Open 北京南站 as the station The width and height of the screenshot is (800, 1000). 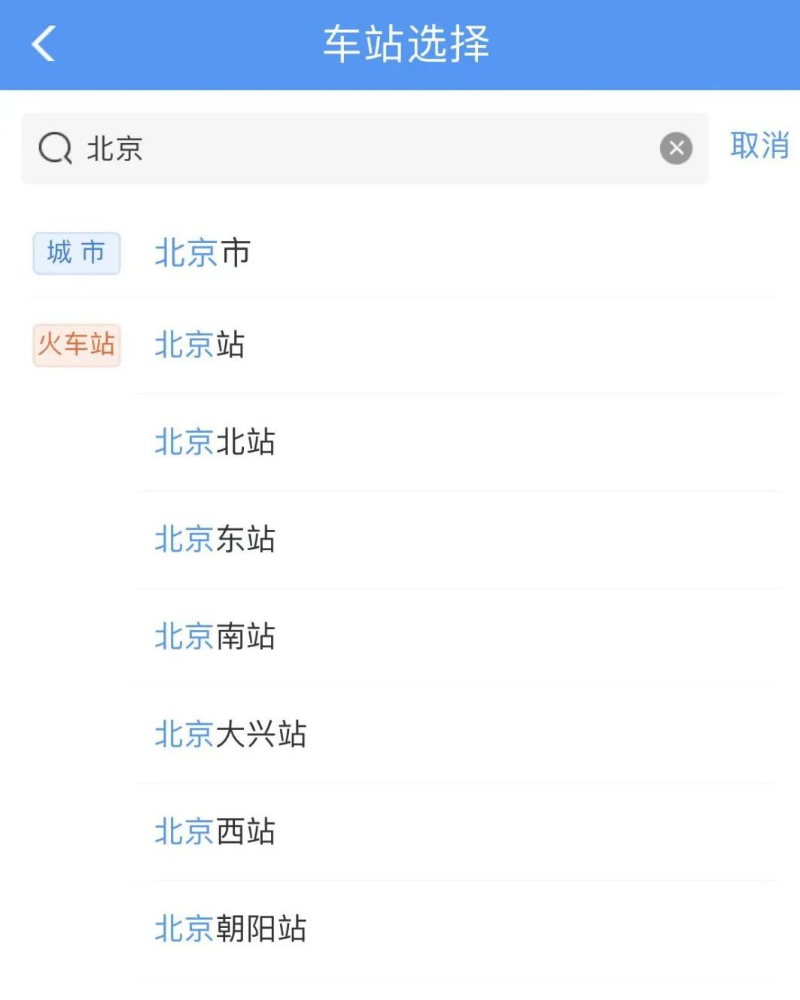coord(215,637)
